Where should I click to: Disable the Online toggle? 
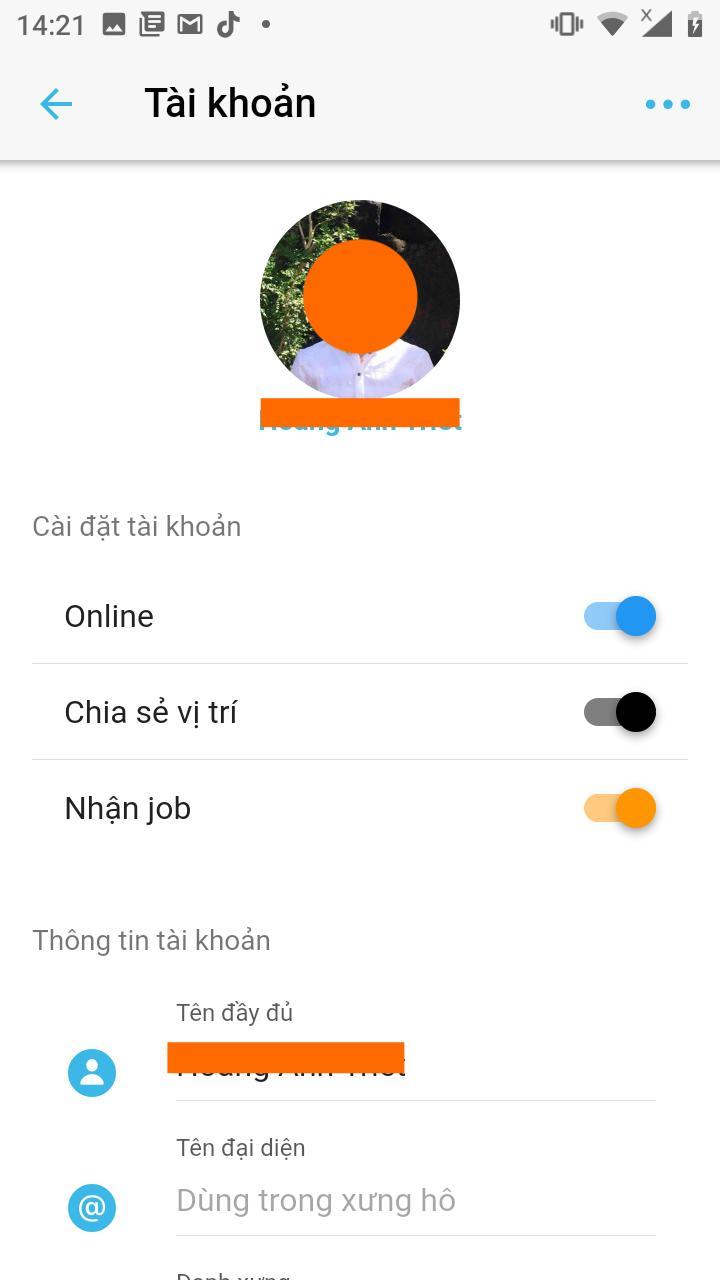click(x=619, y=616)
